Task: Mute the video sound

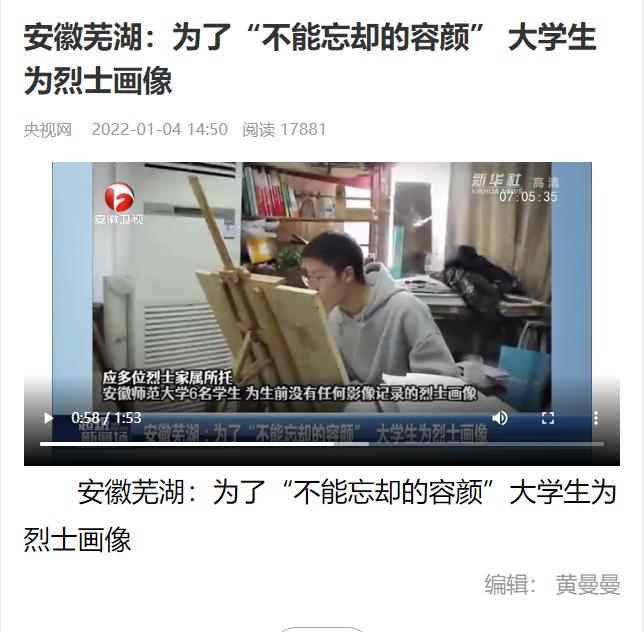Action: tap(500, 418)
